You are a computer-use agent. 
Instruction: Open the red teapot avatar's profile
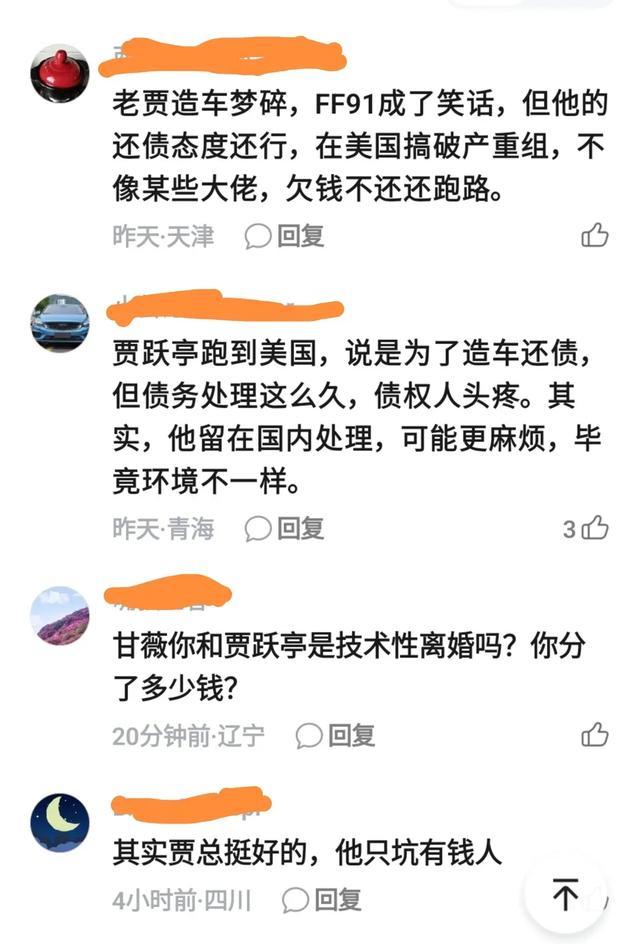(60, 74)
